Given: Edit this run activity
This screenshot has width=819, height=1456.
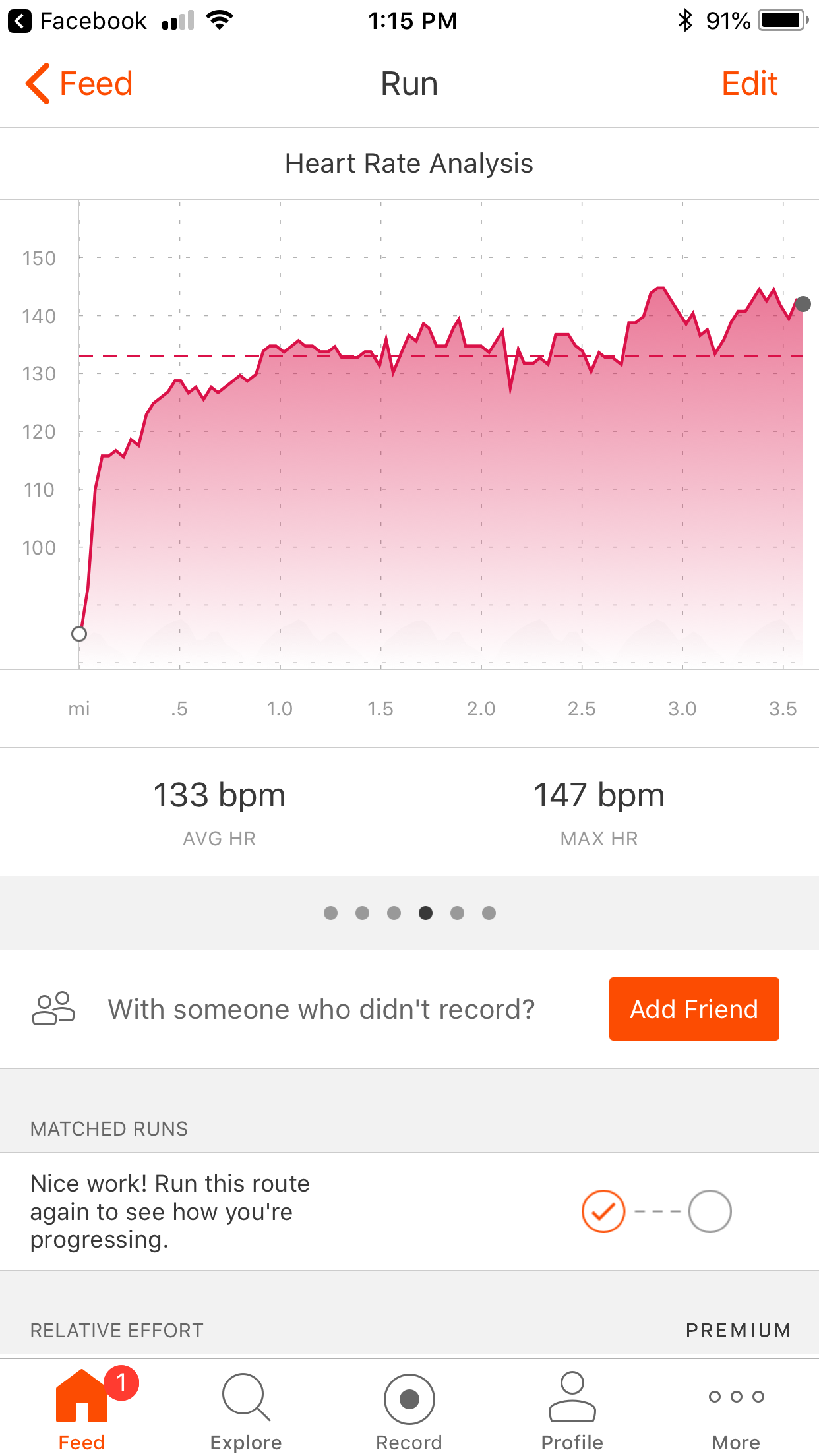Looking at the screenshot, I should pyautogui.click(x=749, y=84).
